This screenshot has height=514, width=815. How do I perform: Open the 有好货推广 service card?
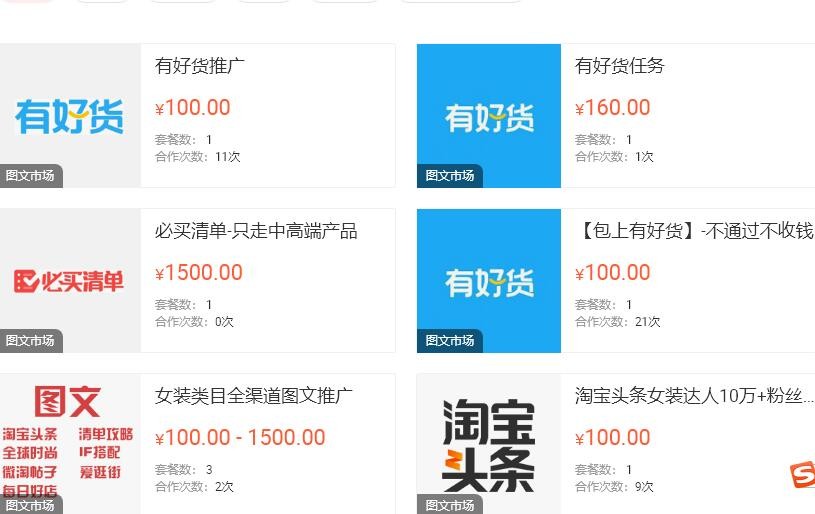pyautogui.click(x=200, y=66)
